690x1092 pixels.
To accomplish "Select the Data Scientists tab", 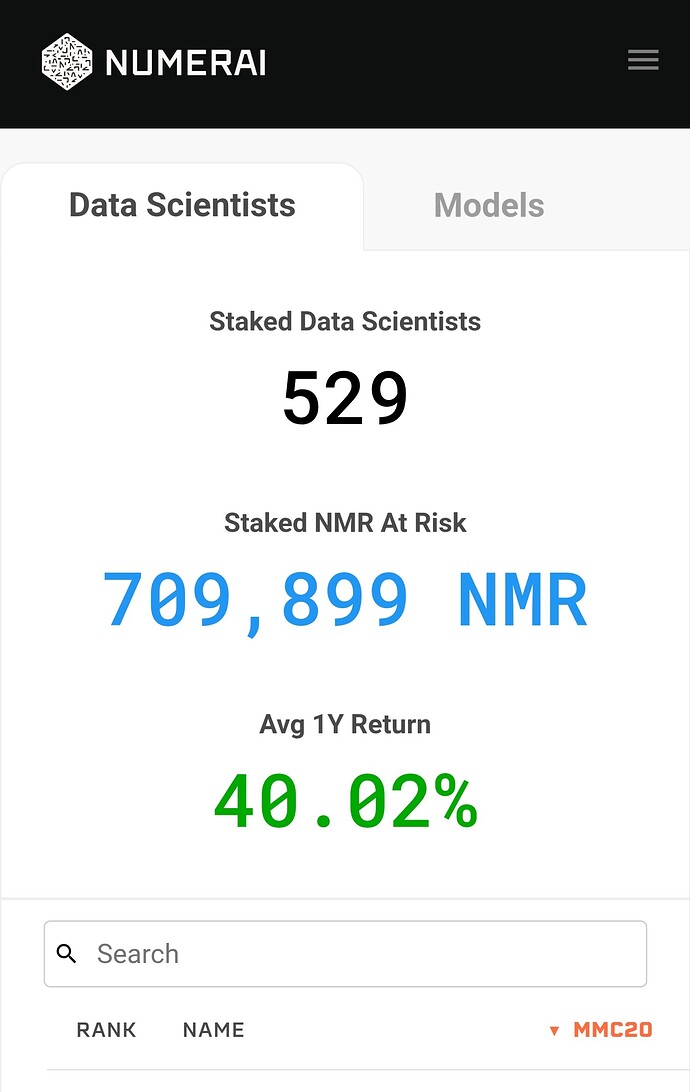I will tap(182, 206).
